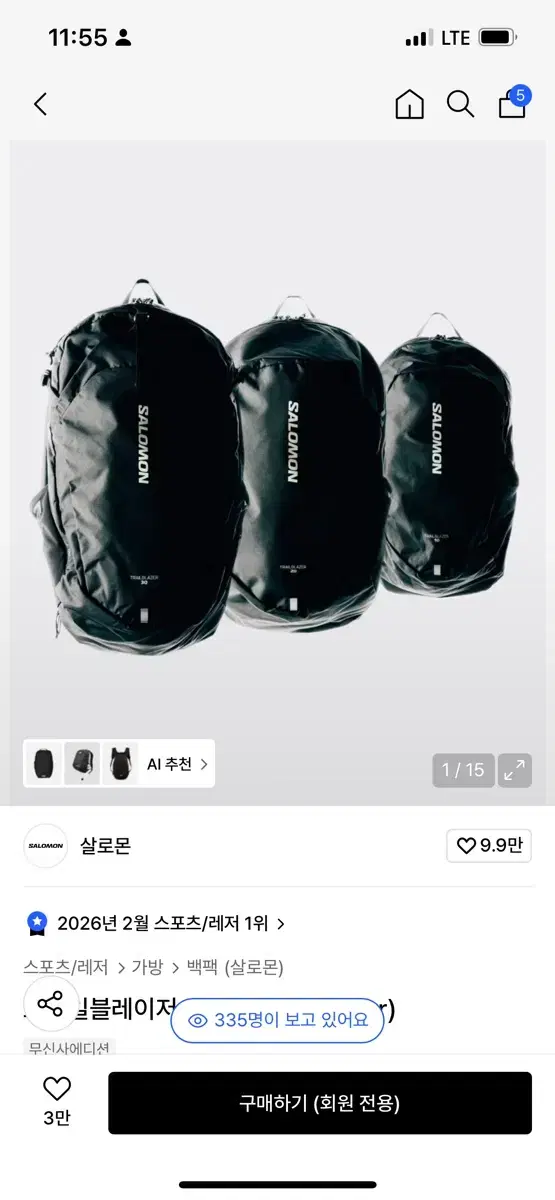Open the 가방 breadcrumb category

coord(148,967)
